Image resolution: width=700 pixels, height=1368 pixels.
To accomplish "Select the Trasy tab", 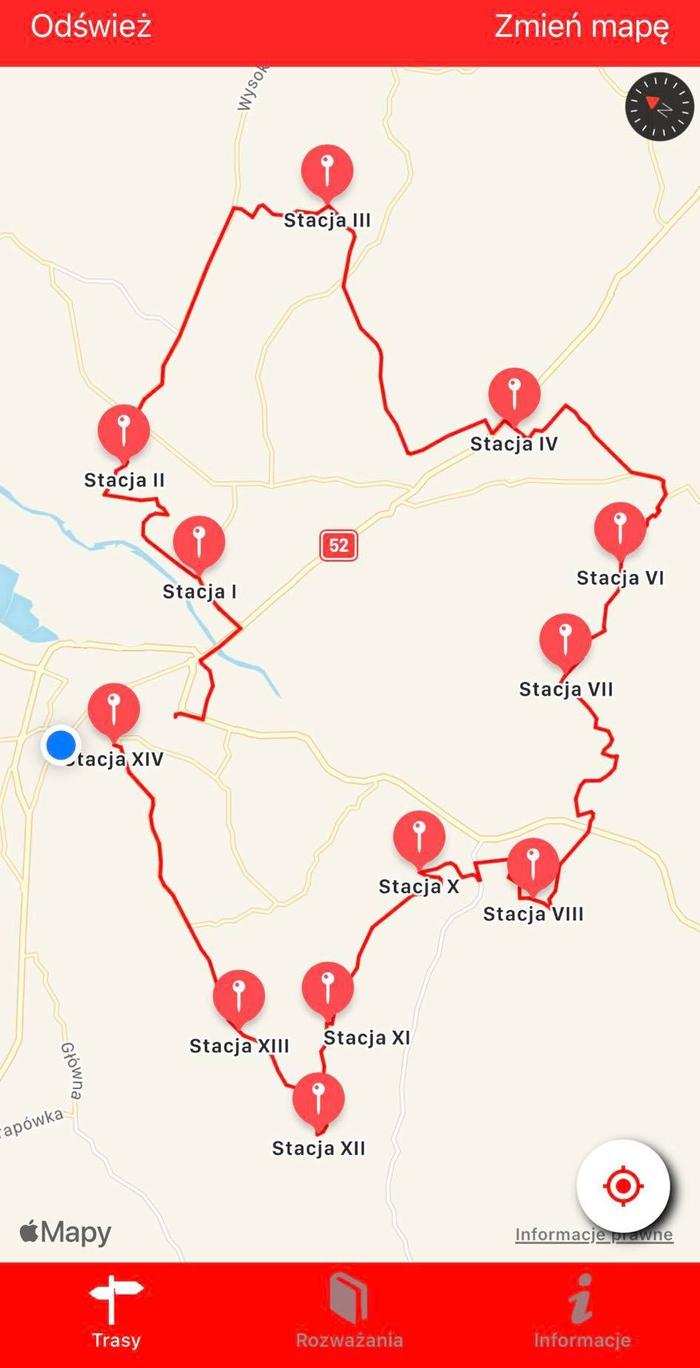I will click(116, 1313).
